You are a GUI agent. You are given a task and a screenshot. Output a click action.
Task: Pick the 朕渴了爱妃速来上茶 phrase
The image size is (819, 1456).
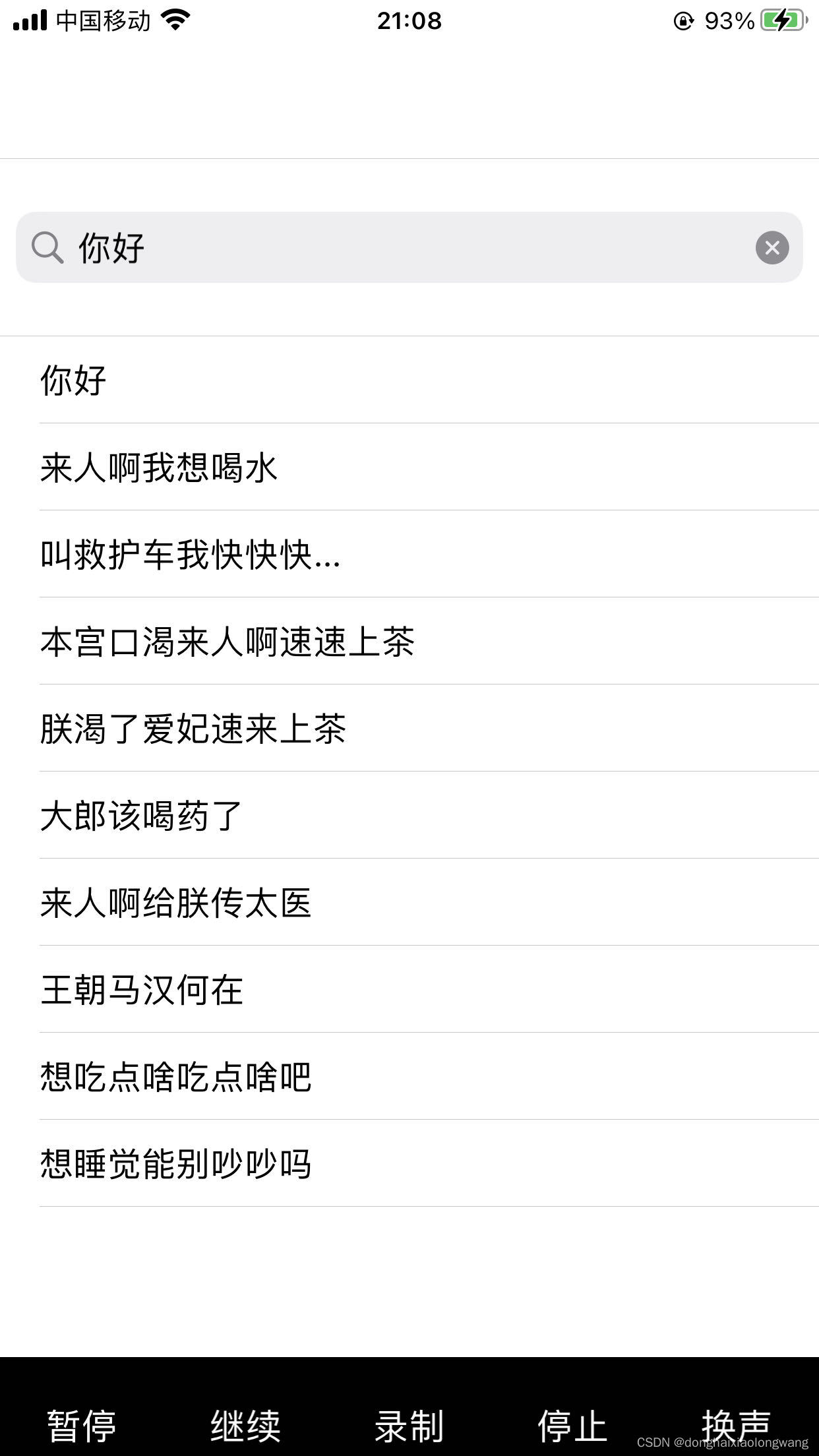click(x=409, y=728)
